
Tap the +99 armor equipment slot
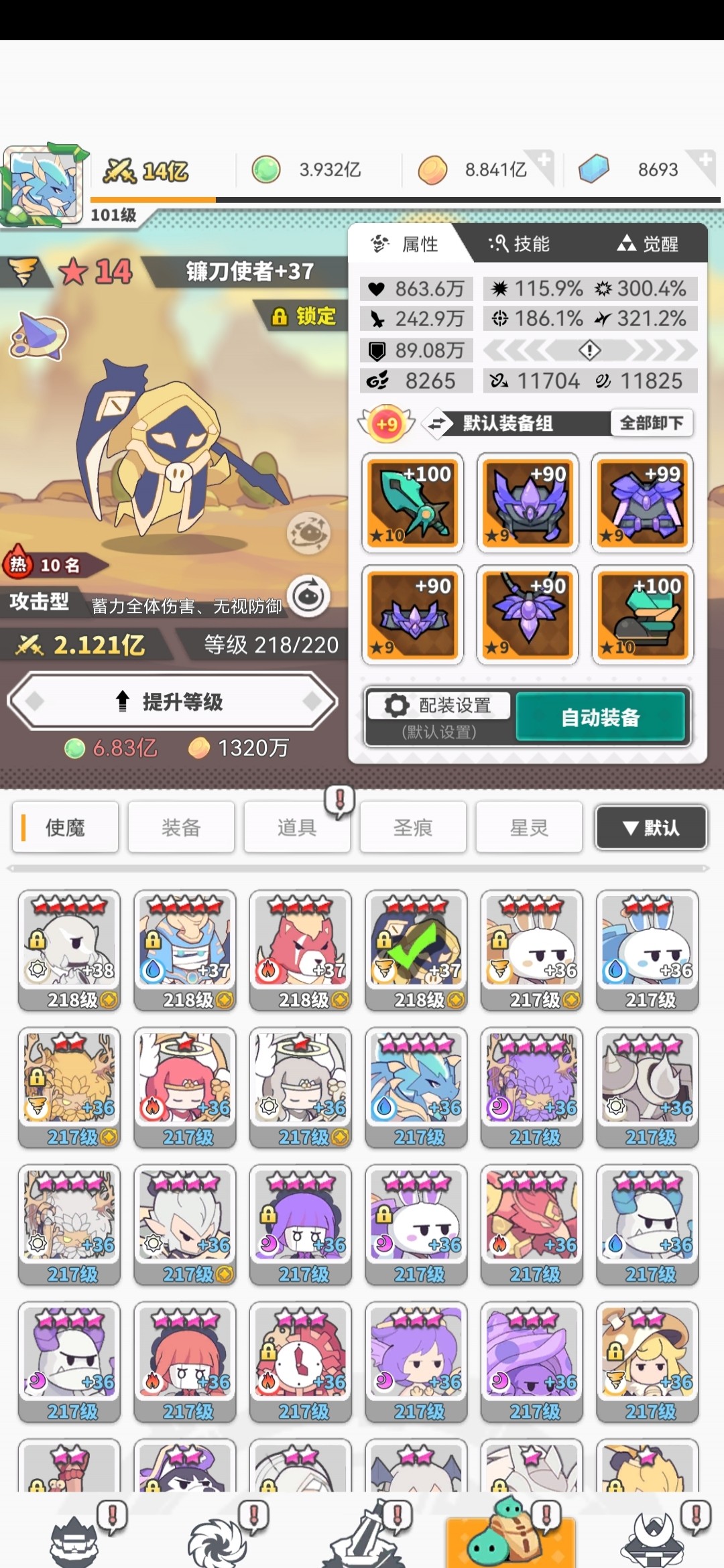point(642,503)
